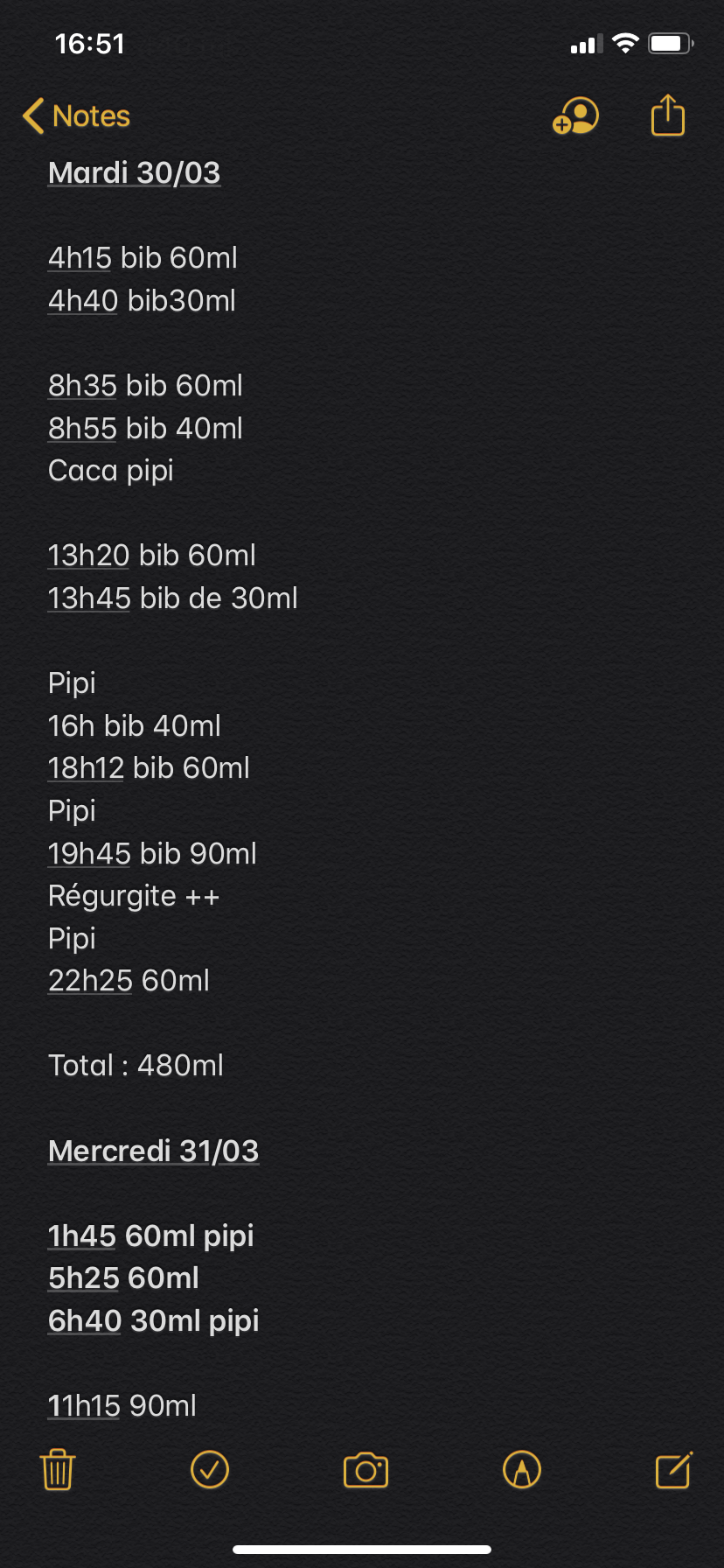Tap the underlined Mercredi 31/03 date link
The image size is (724, 1568).
pos(153,1151)
